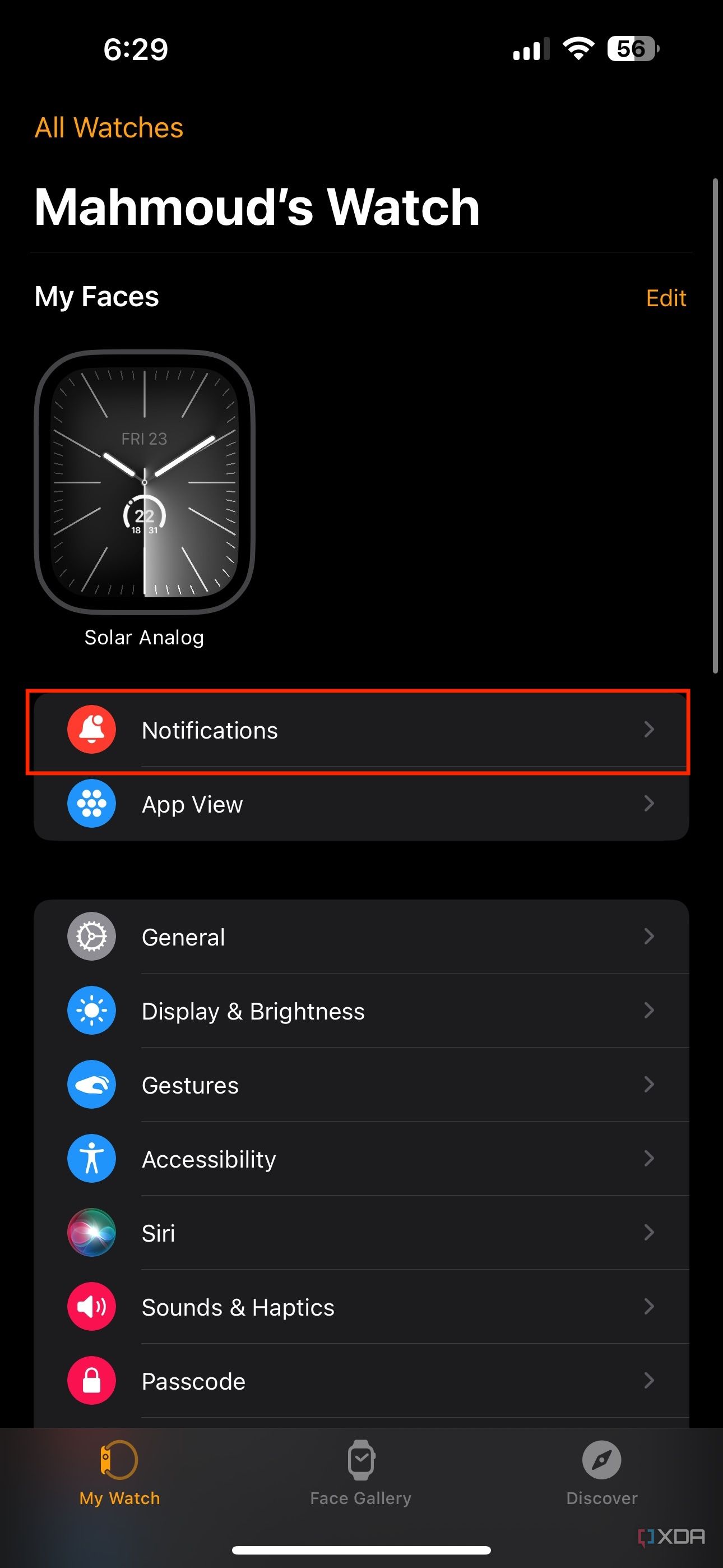Open Notifications settings
Screen dimensions: 723x1568
tap(360, 730)
